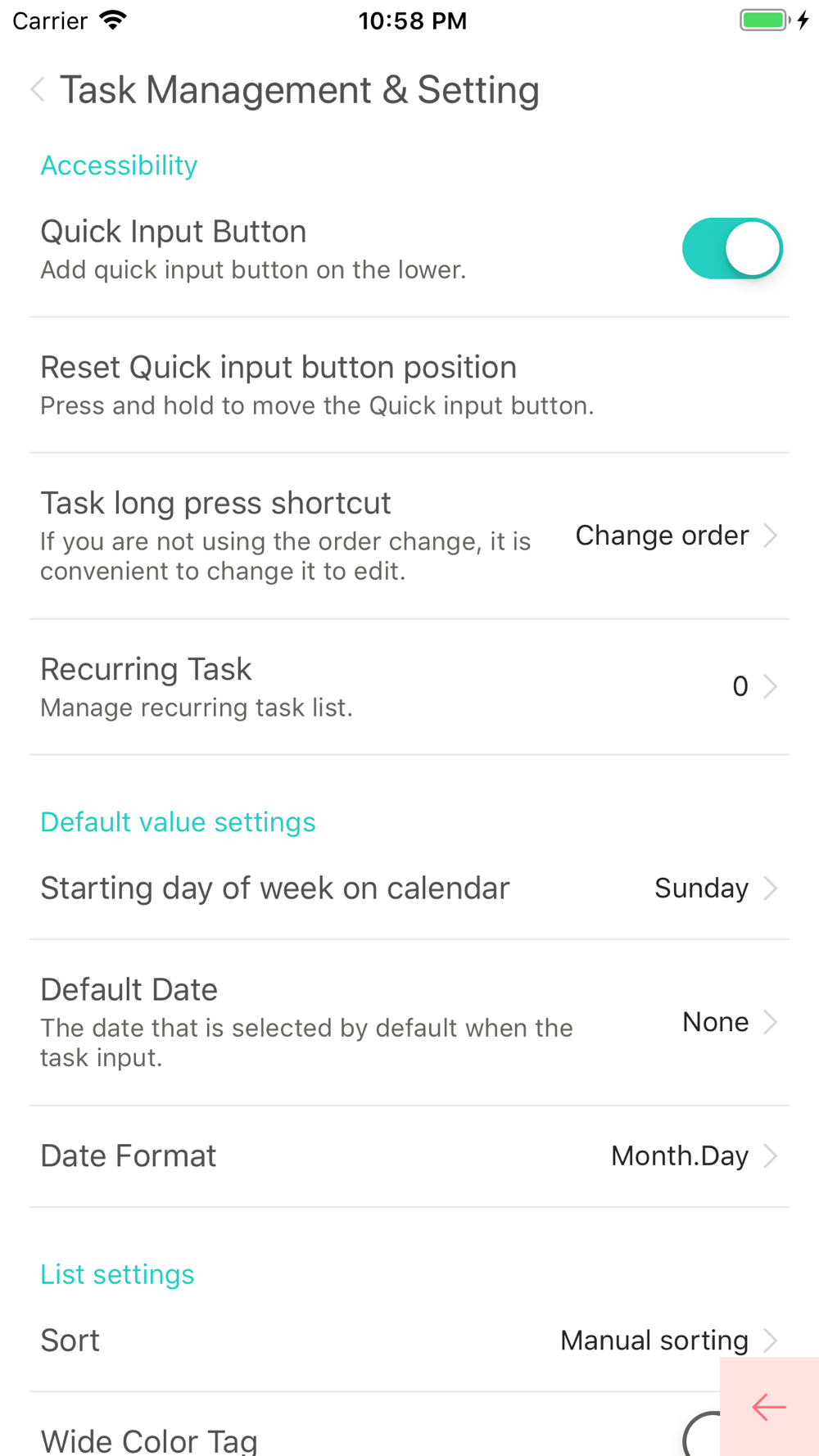
Task: Turn off the Quick Input Button switch
Action: click(x=731, y=248)
